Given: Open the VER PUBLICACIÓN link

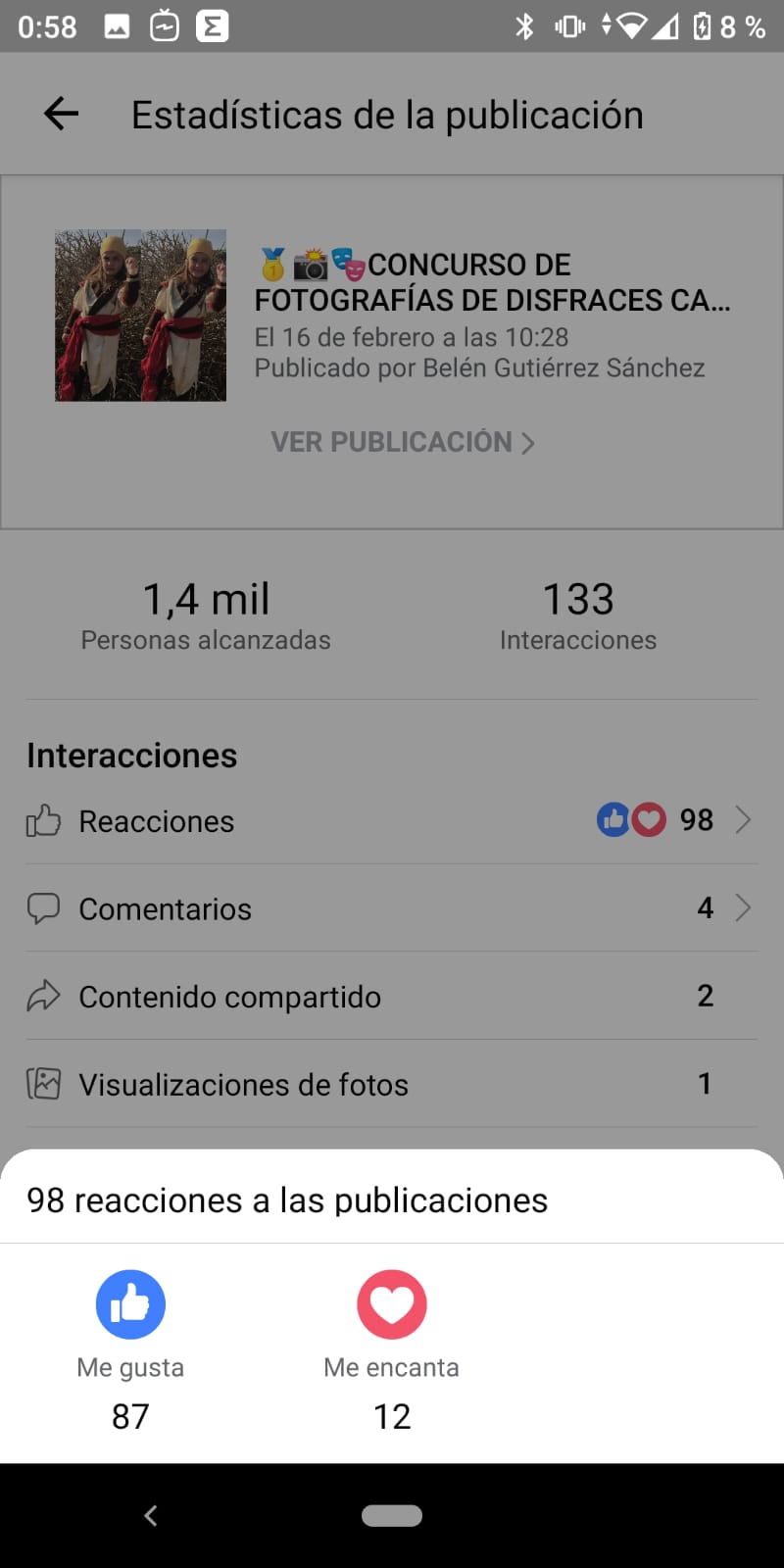Looking at the screenshot, I should tap(402, 442).
